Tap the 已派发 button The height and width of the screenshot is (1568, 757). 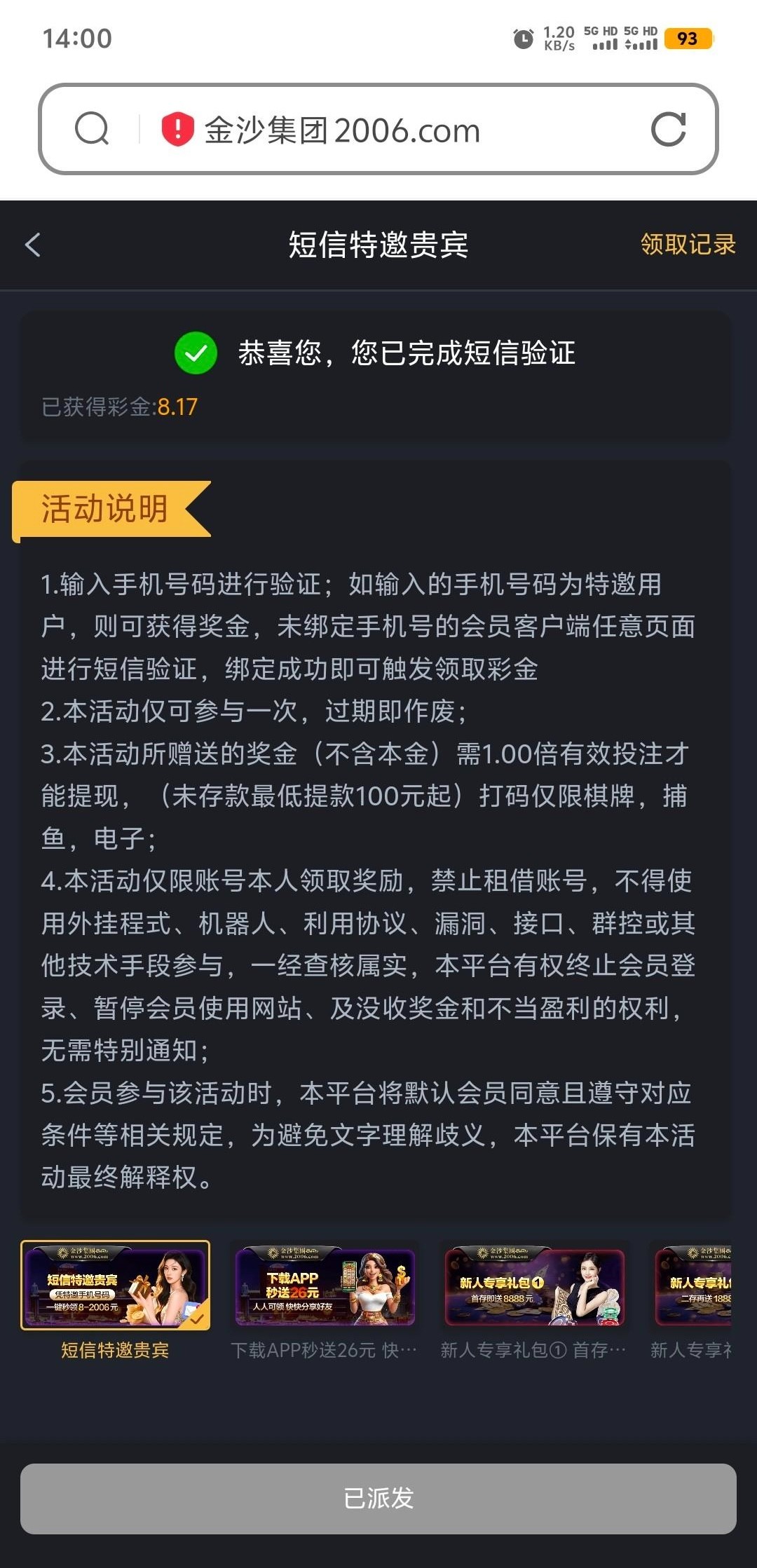tap(378, 1498)
